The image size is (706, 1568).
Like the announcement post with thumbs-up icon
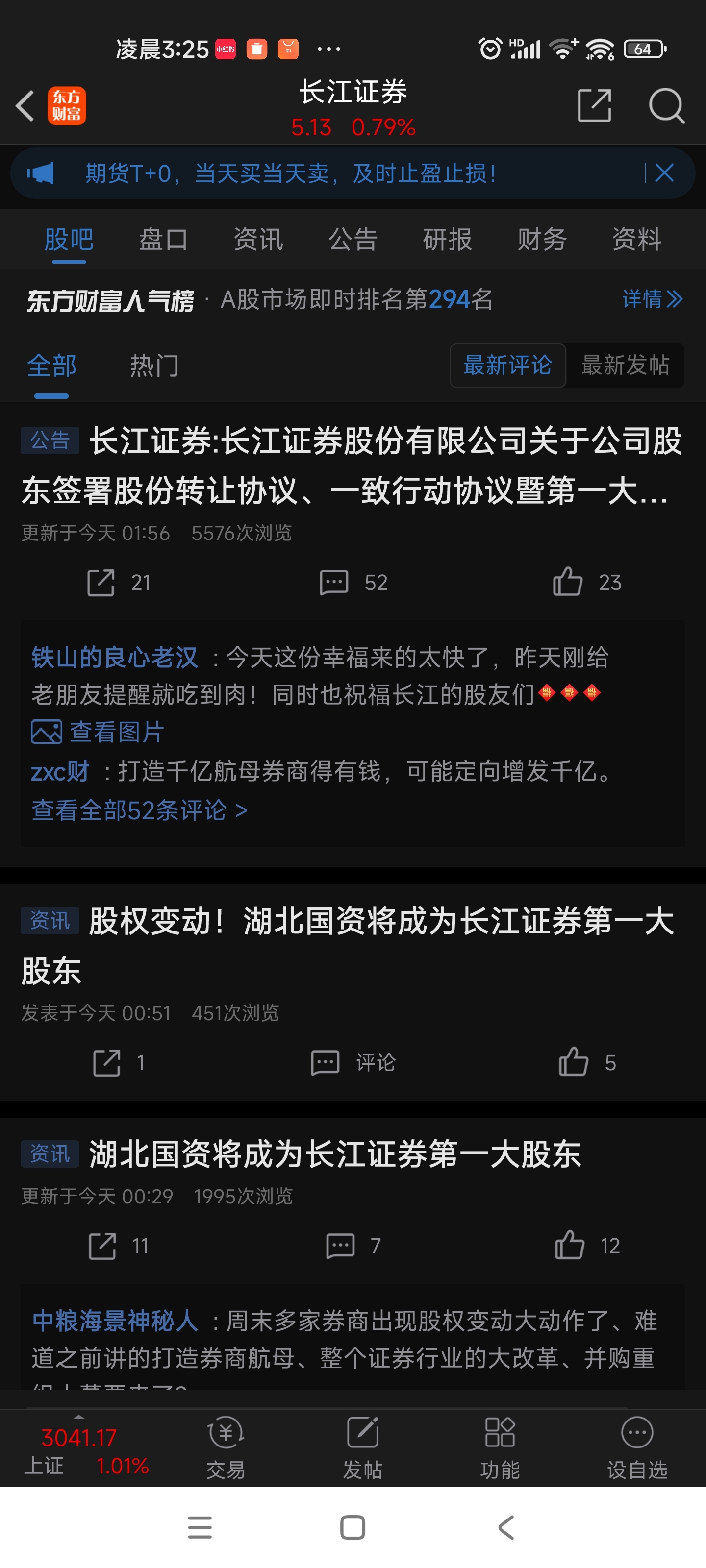click(x=568, y=582)
